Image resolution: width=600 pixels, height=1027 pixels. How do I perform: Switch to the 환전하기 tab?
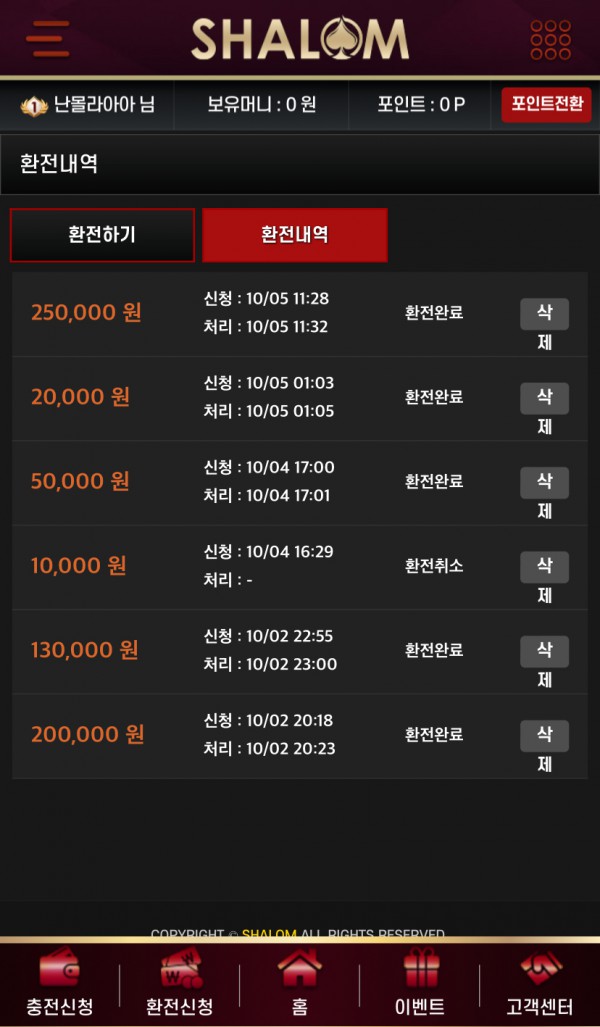click(102, 235)
